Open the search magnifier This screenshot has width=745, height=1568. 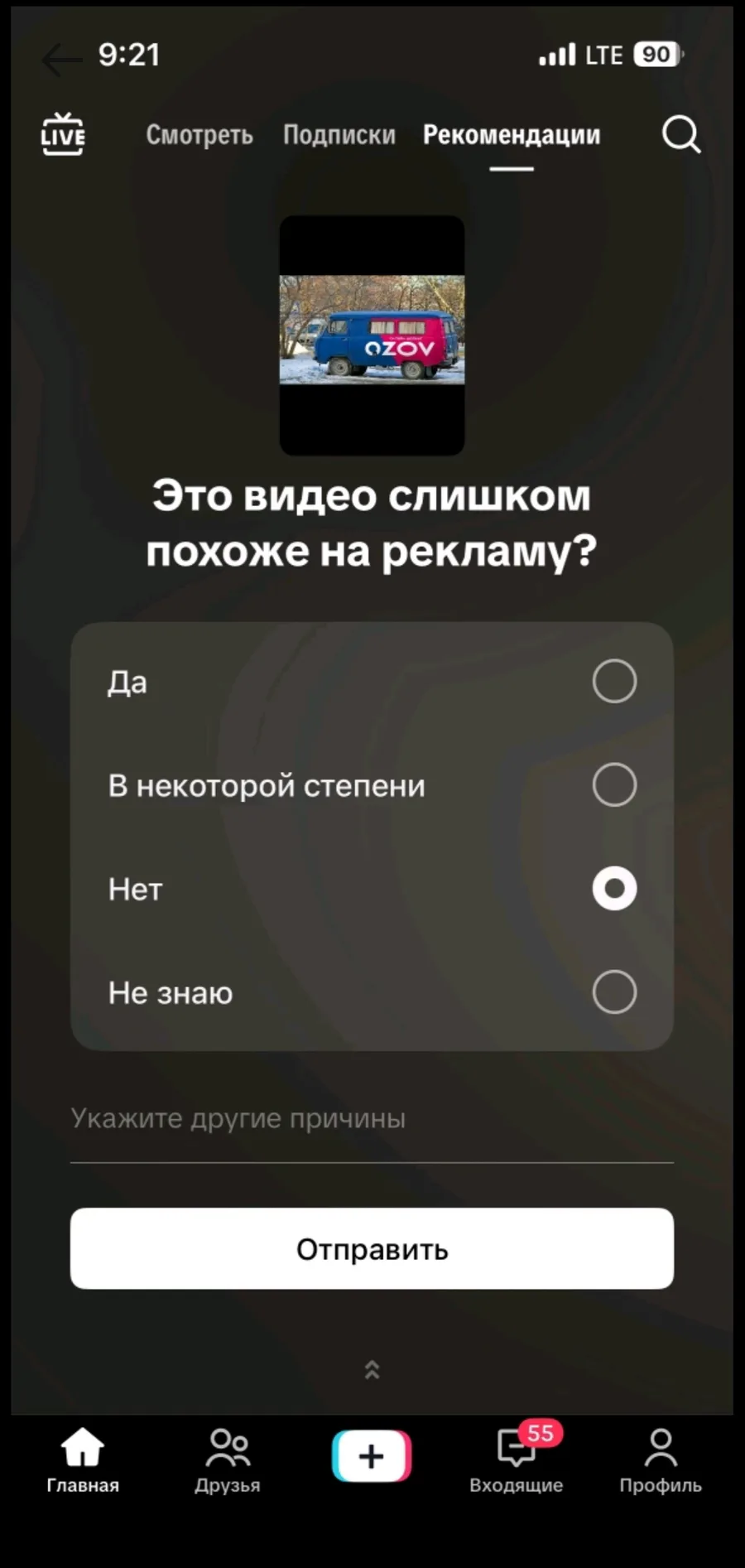[681, 134]
